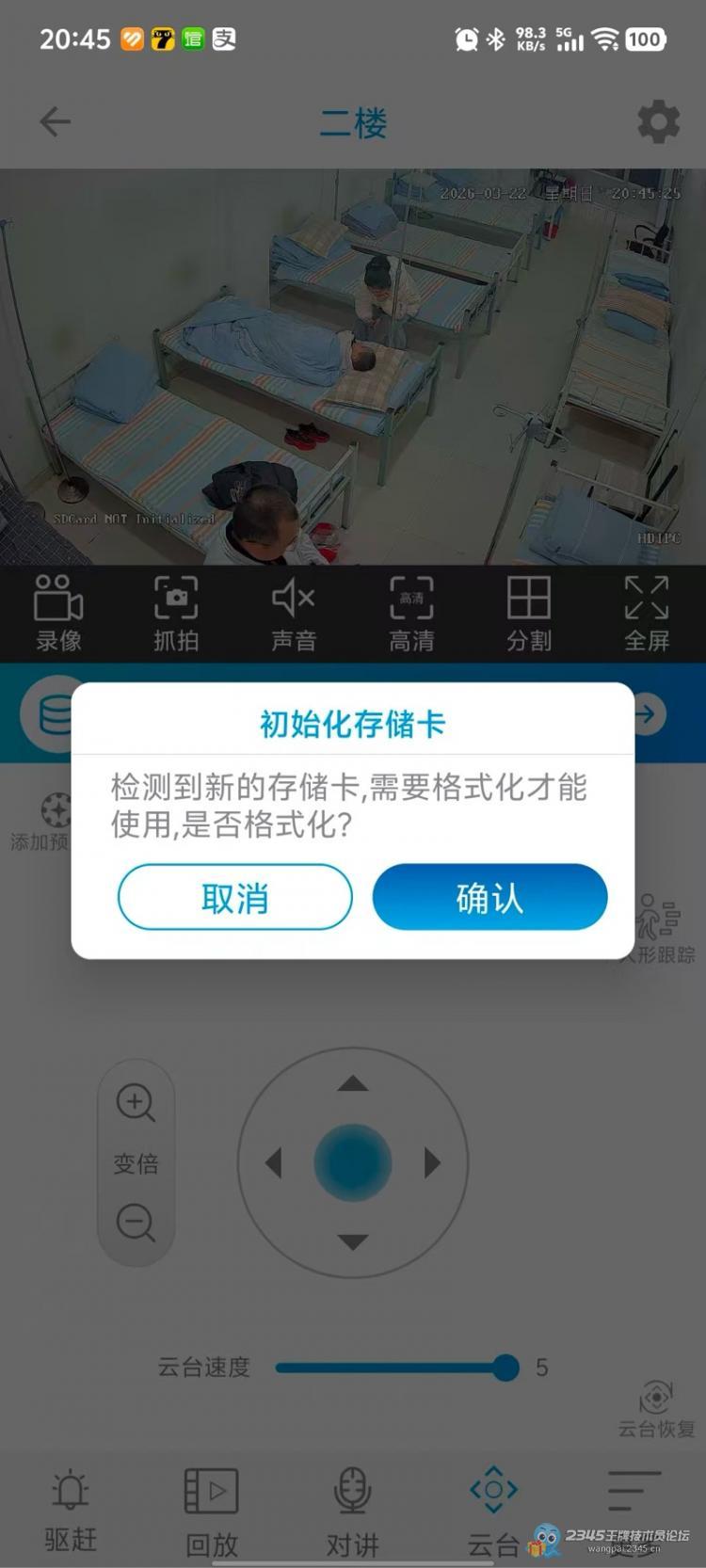Start recording with 录像
This screenshot has height=1568, width=706.
58,614
